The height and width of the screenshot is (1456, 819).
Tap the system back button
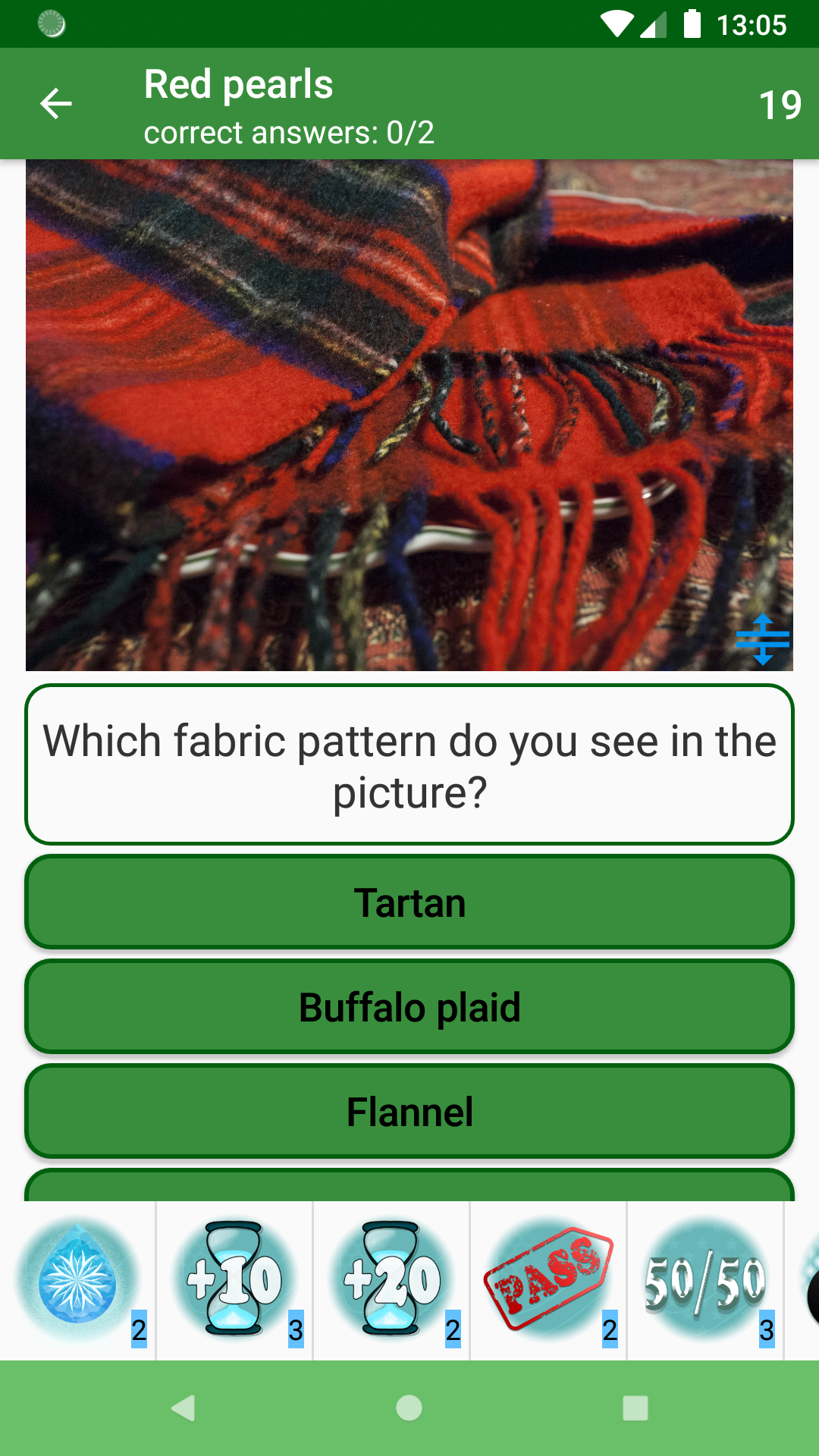click(x=184, y=1408)
